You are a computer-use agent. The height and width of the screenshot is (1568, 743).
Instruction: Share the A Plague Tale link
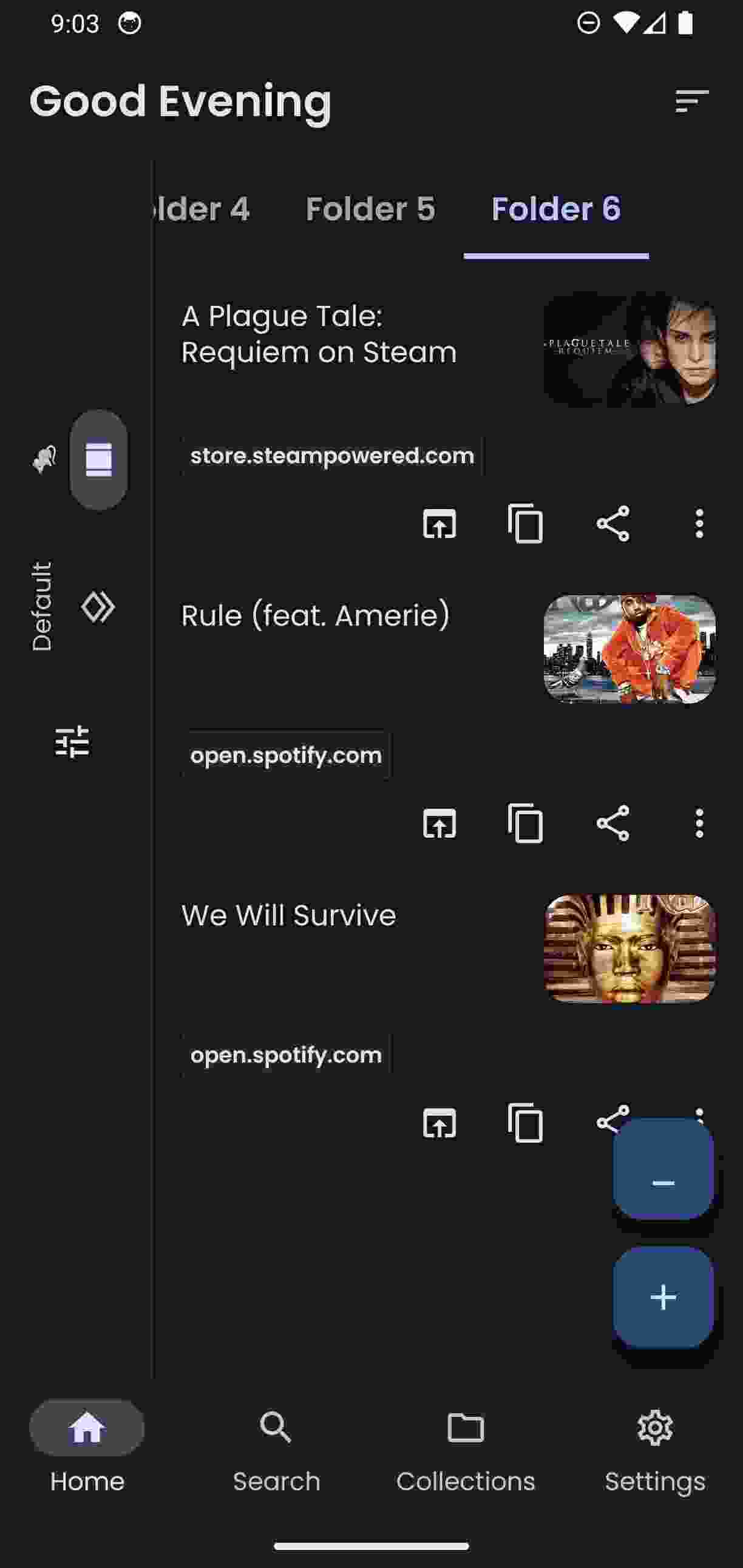pos(612,524)
